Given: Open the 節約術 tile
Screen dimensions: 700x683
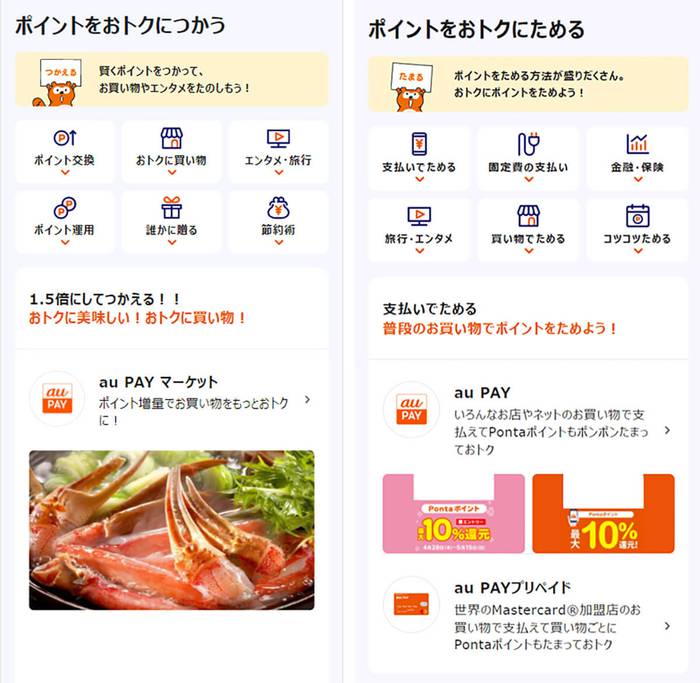Looking at the screenshot, I should tap(277, 220).
